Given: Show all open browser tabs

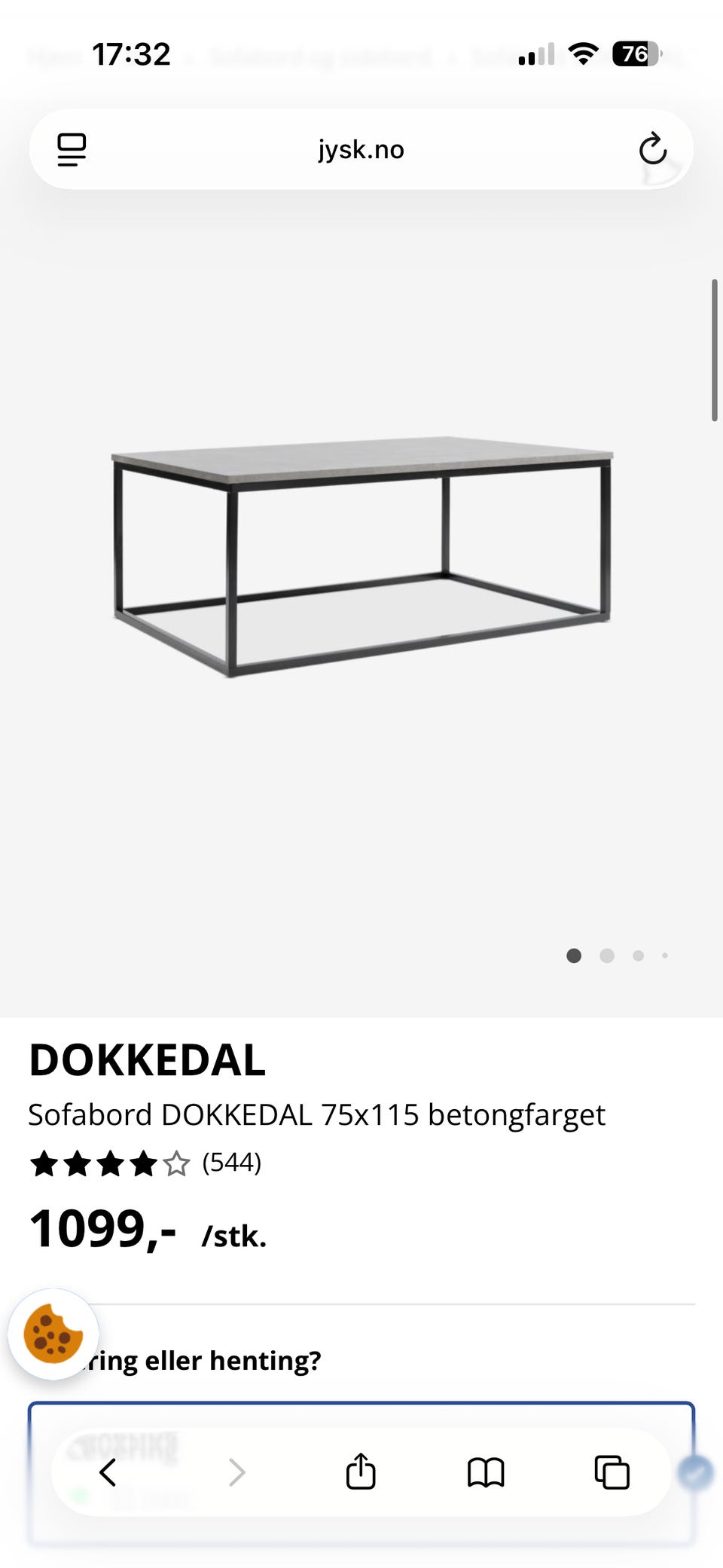Looking at the screenshot, I should coord(612,1472).
